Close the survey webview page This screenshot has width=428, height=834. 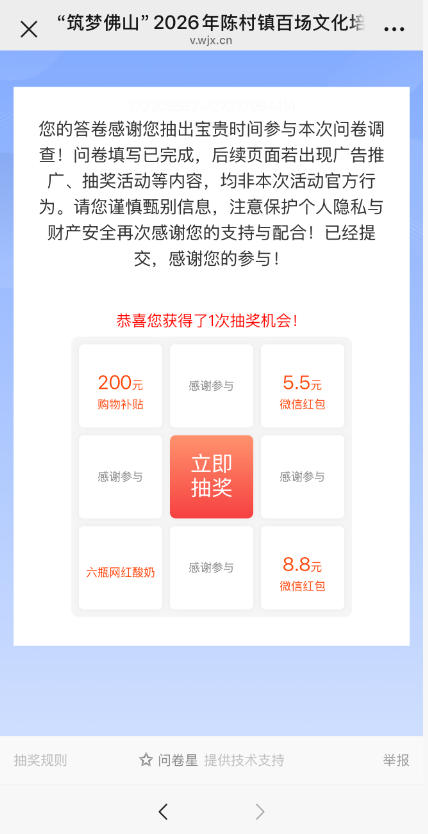(29, 29)
